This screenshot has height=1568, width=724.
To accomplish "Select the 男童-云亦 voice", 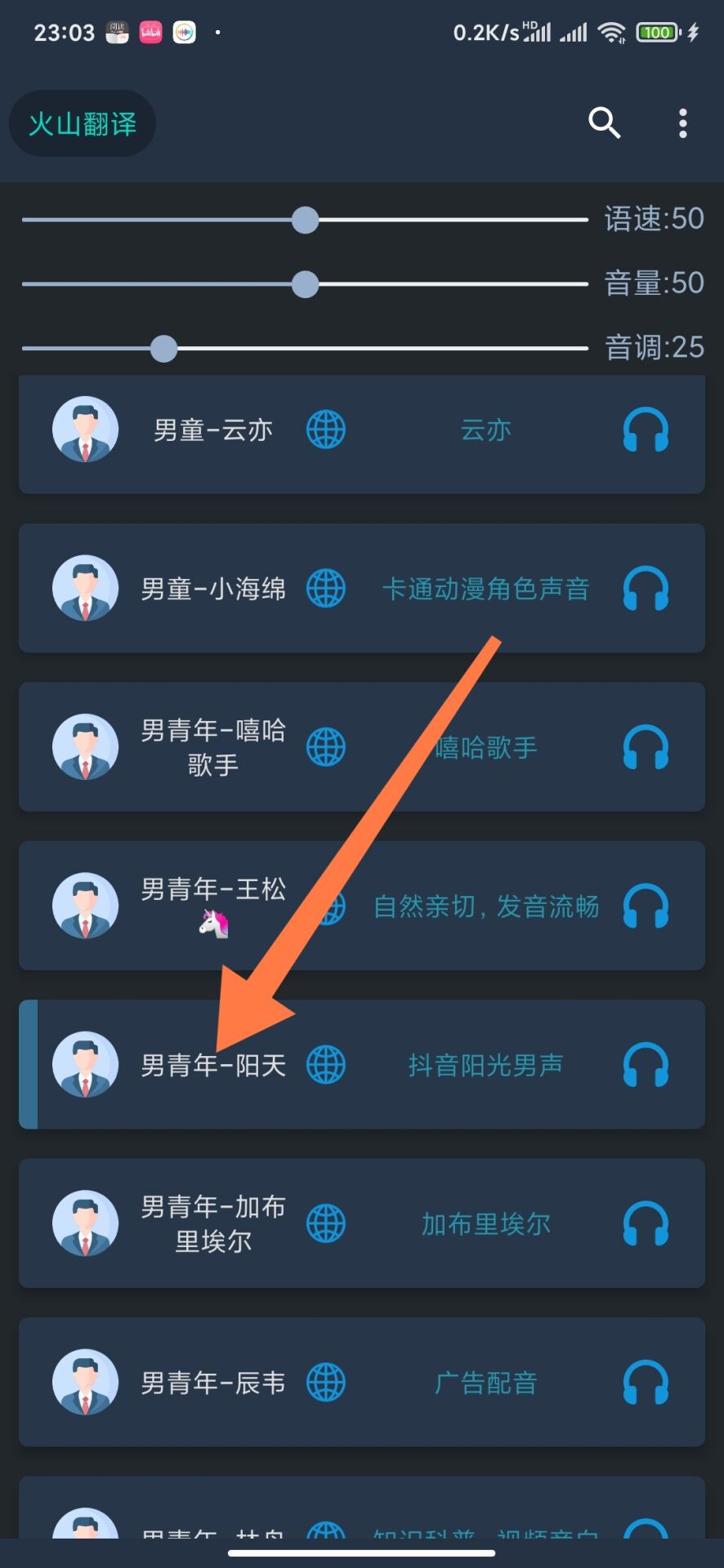I will coord(212,430).
